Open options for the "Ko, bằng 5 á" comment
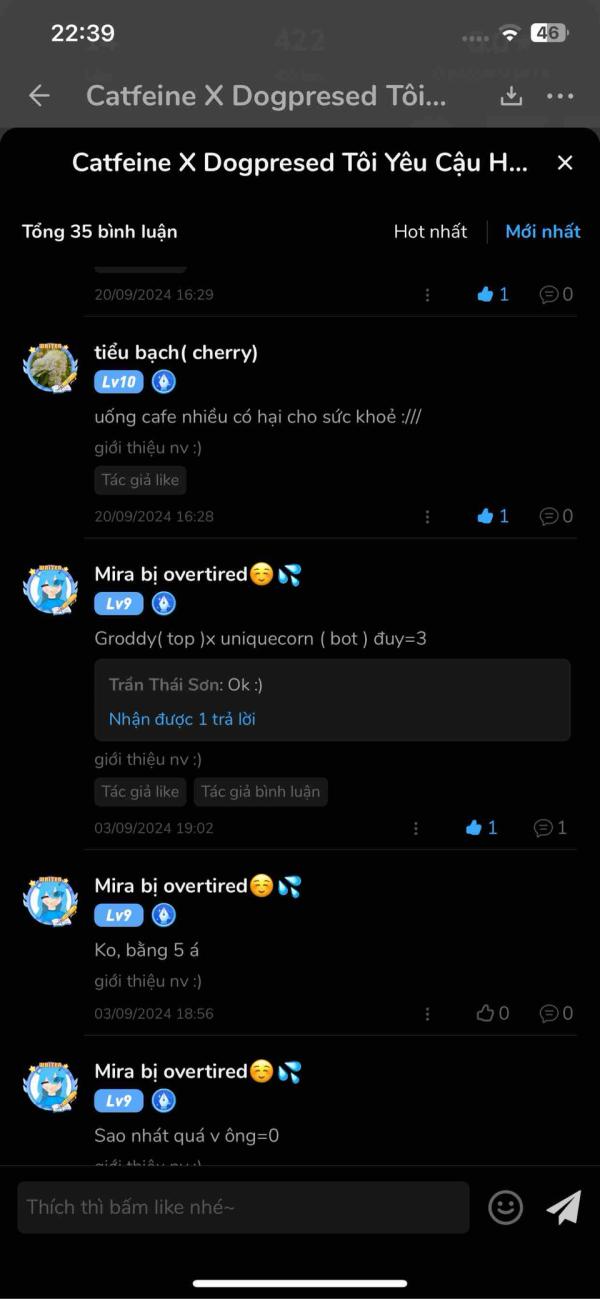Screen dimensions: 600x1299 point(427,1013)
